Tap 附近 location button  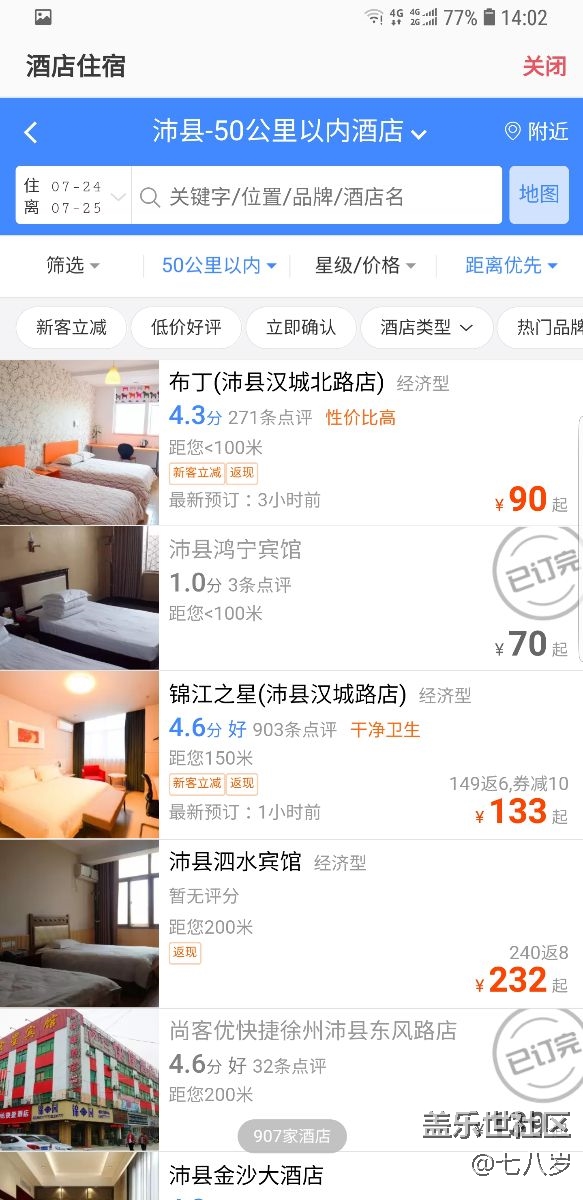point(536,131)
